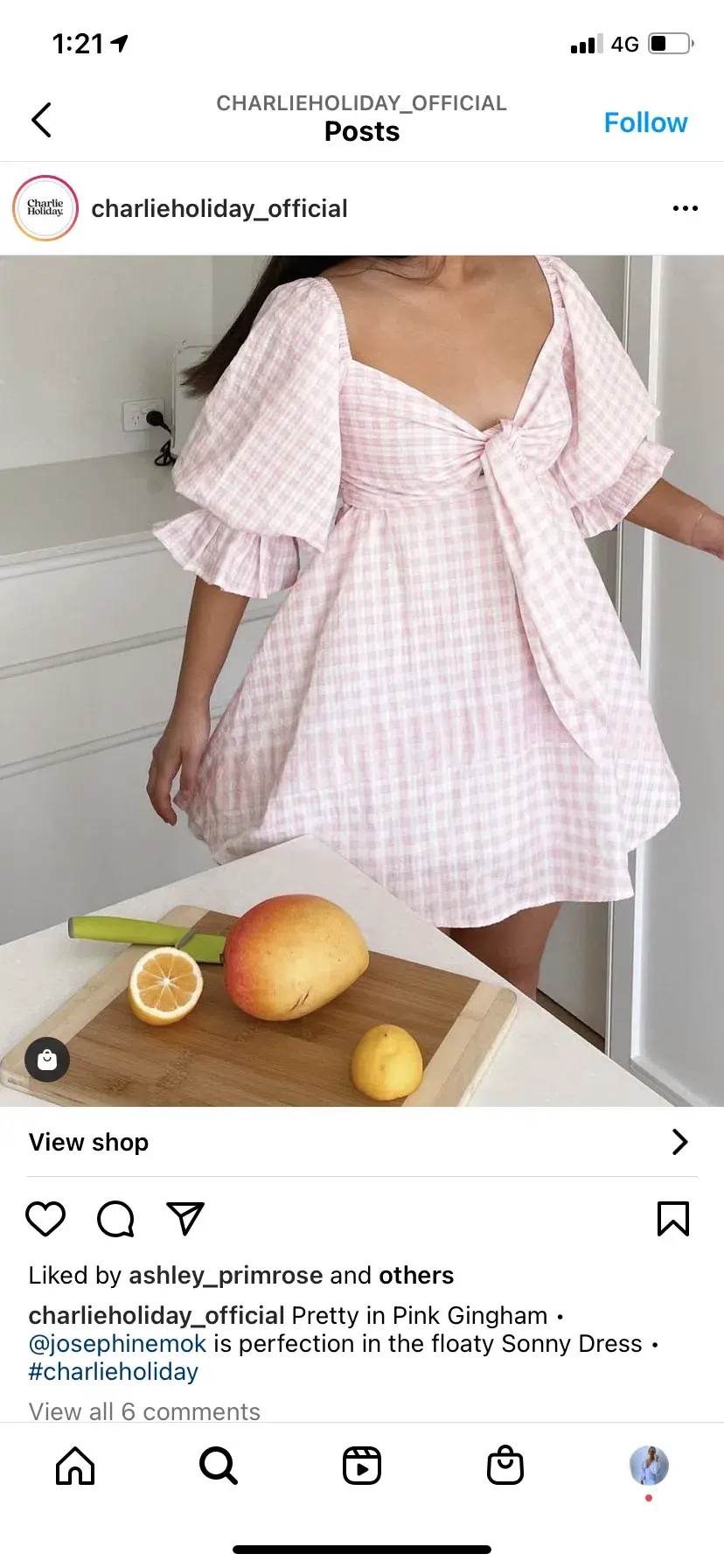
Task: Like the post with the heart icon
Action: pyautogui.click(x=45, y=1218)
